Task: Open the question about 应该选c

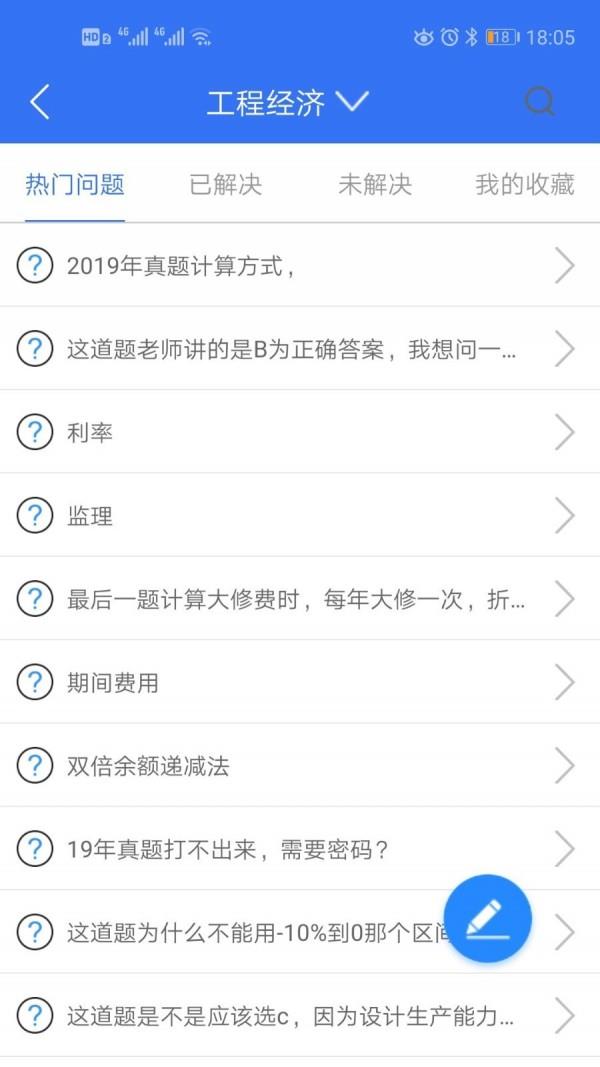Action: (x=300, y=1016)
